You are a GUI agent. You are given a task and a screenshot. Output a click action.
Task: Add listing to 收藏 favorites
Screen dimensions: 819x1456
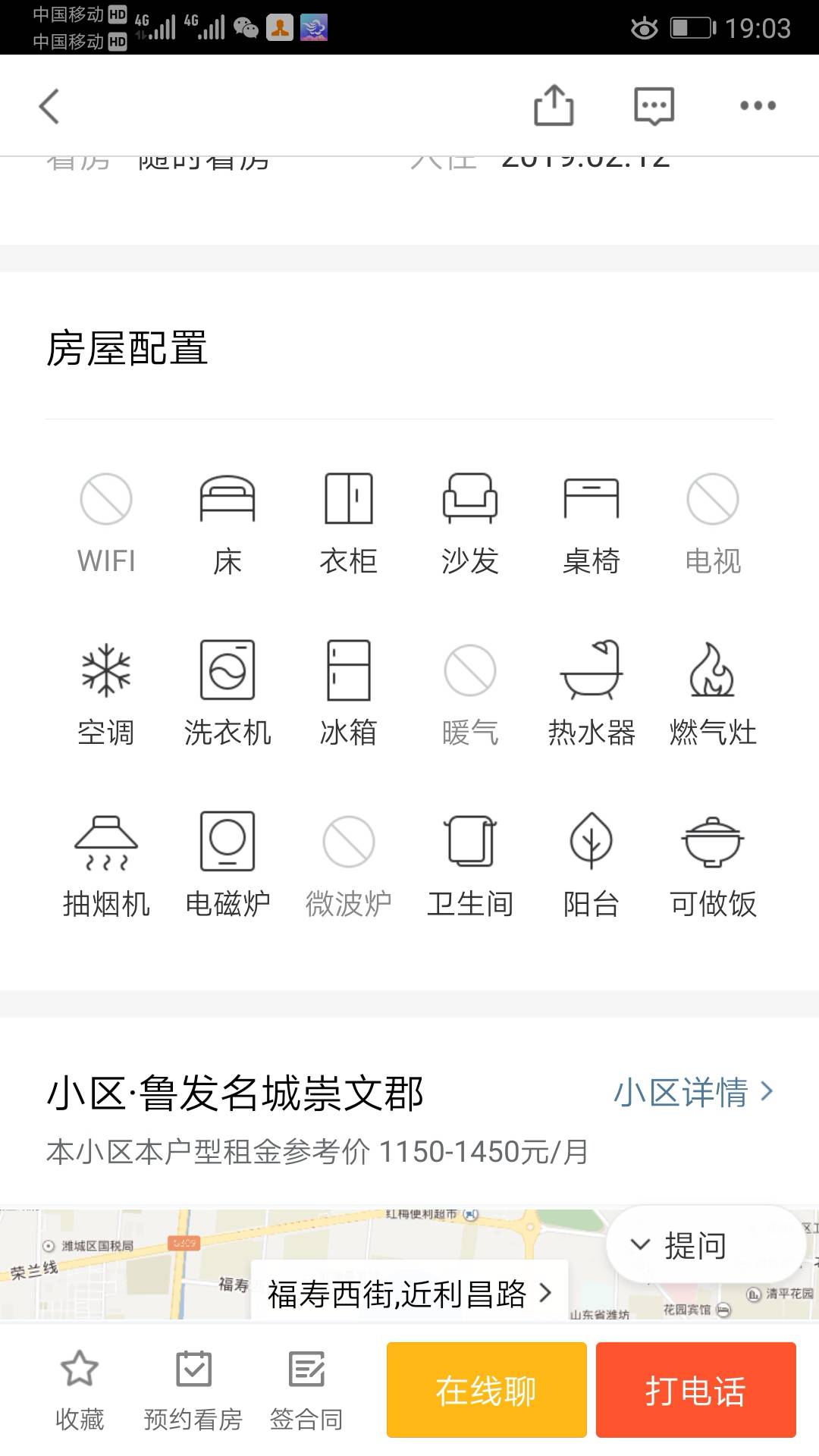(x=79, y=1390)
